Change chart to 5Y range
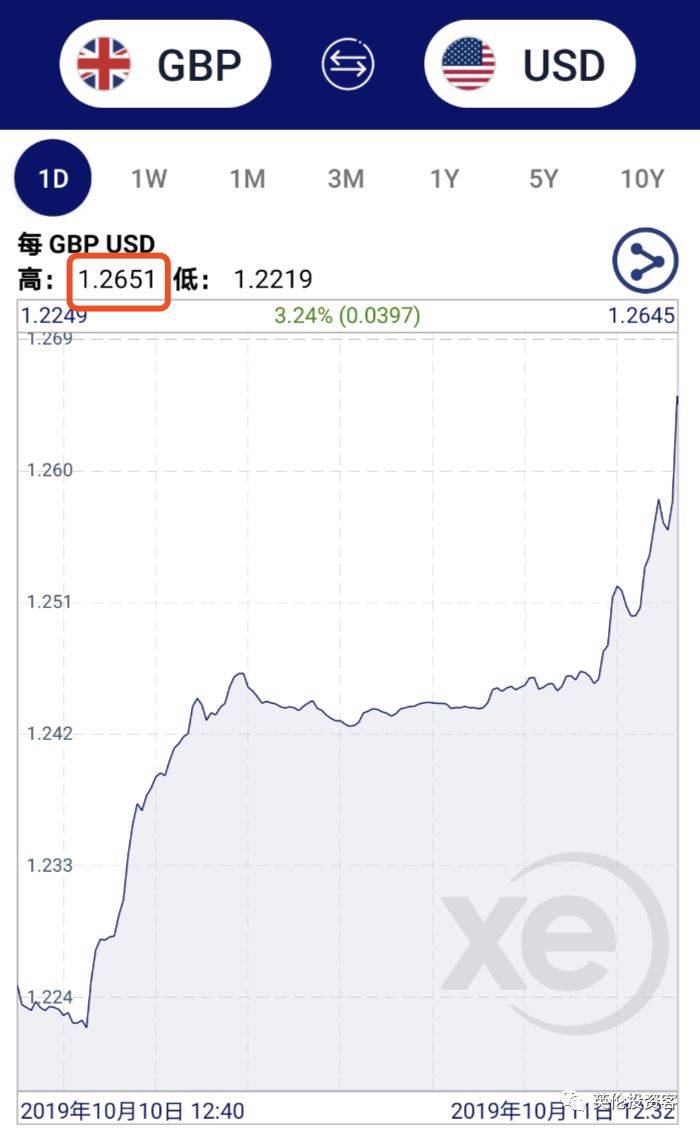Image resolution: width=700 pixels, height=1132 pixels. (x=543, y=179)
